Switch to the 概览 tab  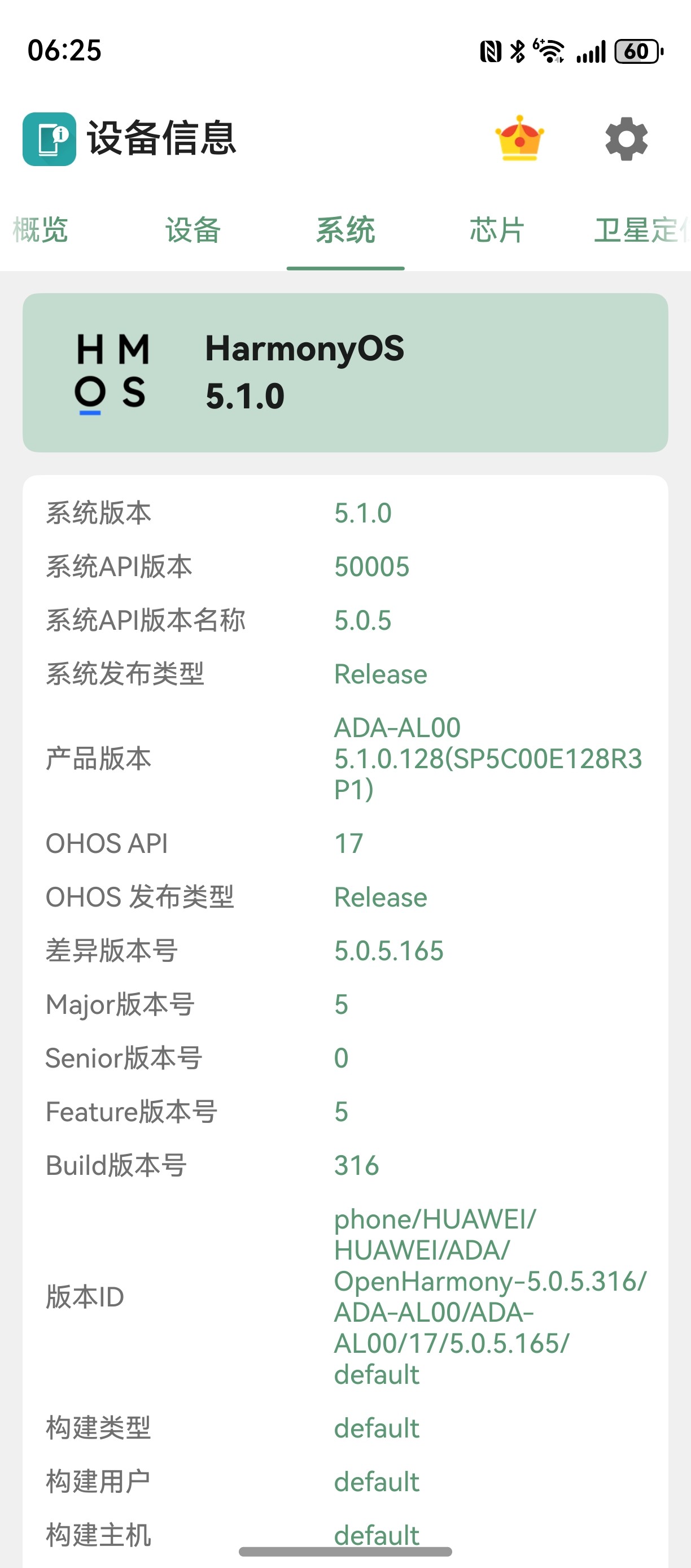(40, 230)
